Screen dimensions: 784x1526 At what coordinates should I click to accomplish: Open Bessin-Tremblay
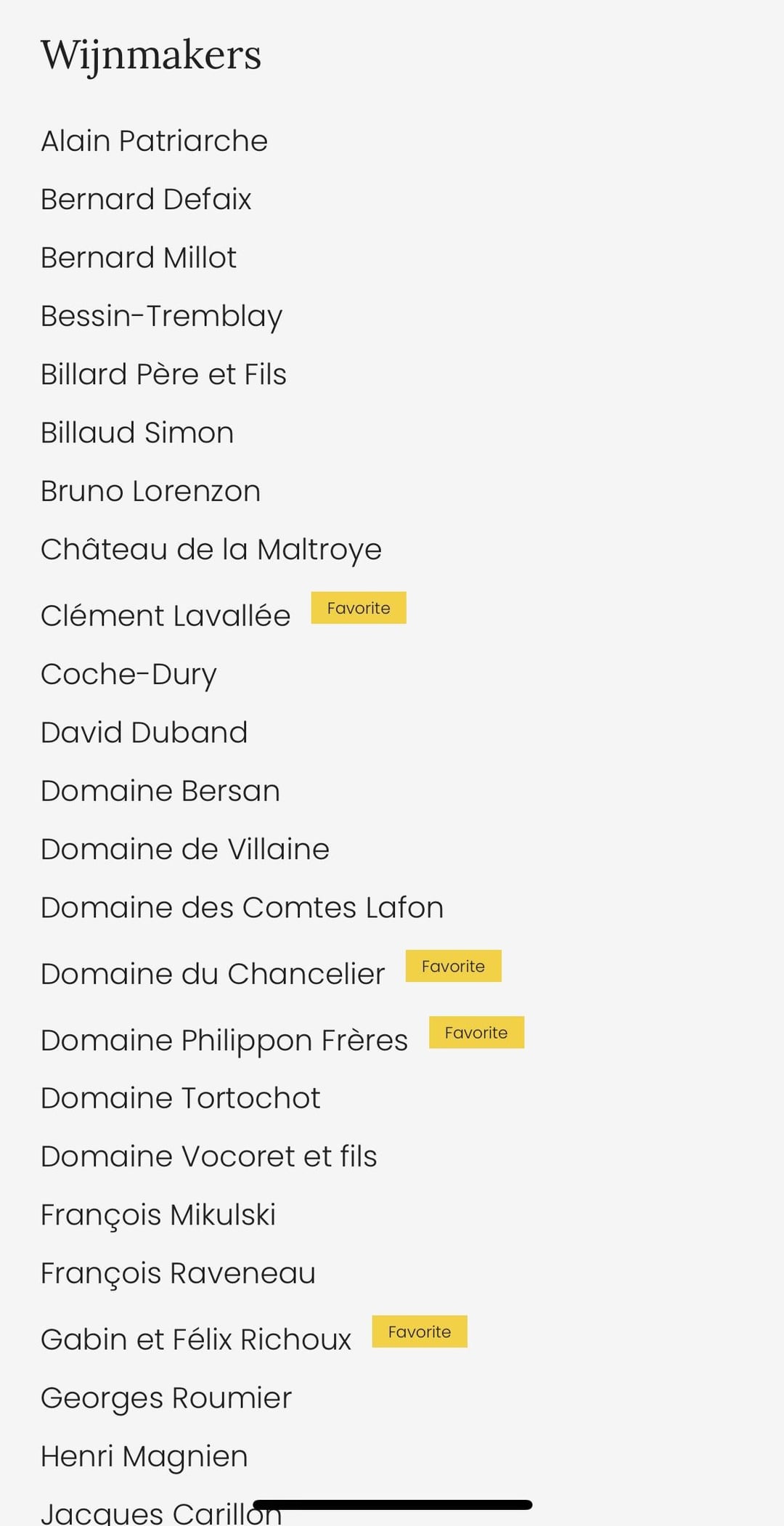[x=161, y=316]
